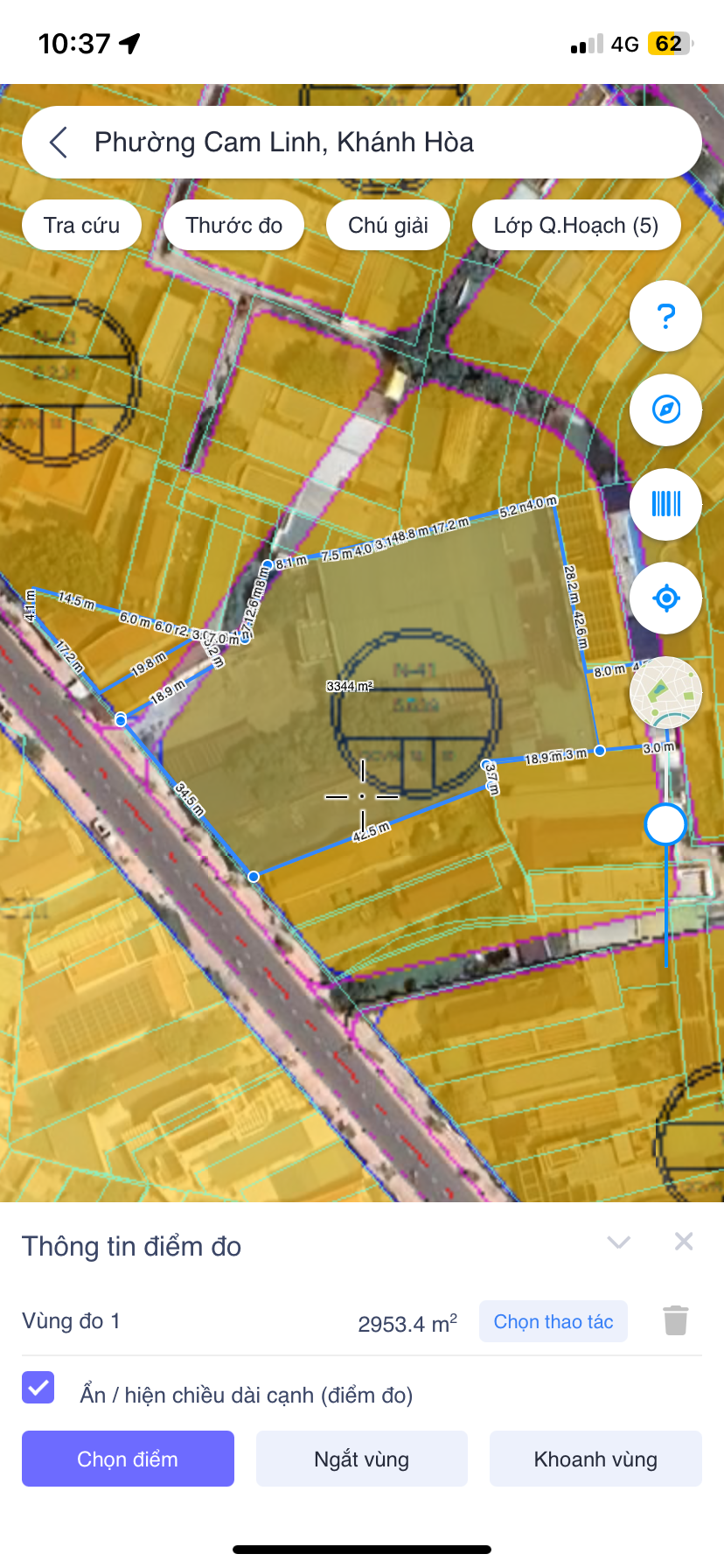Collapse the Thông tin điểm đo panel
The width and height of the screenshot is (724, 1568).
(x=619, y=1242)
